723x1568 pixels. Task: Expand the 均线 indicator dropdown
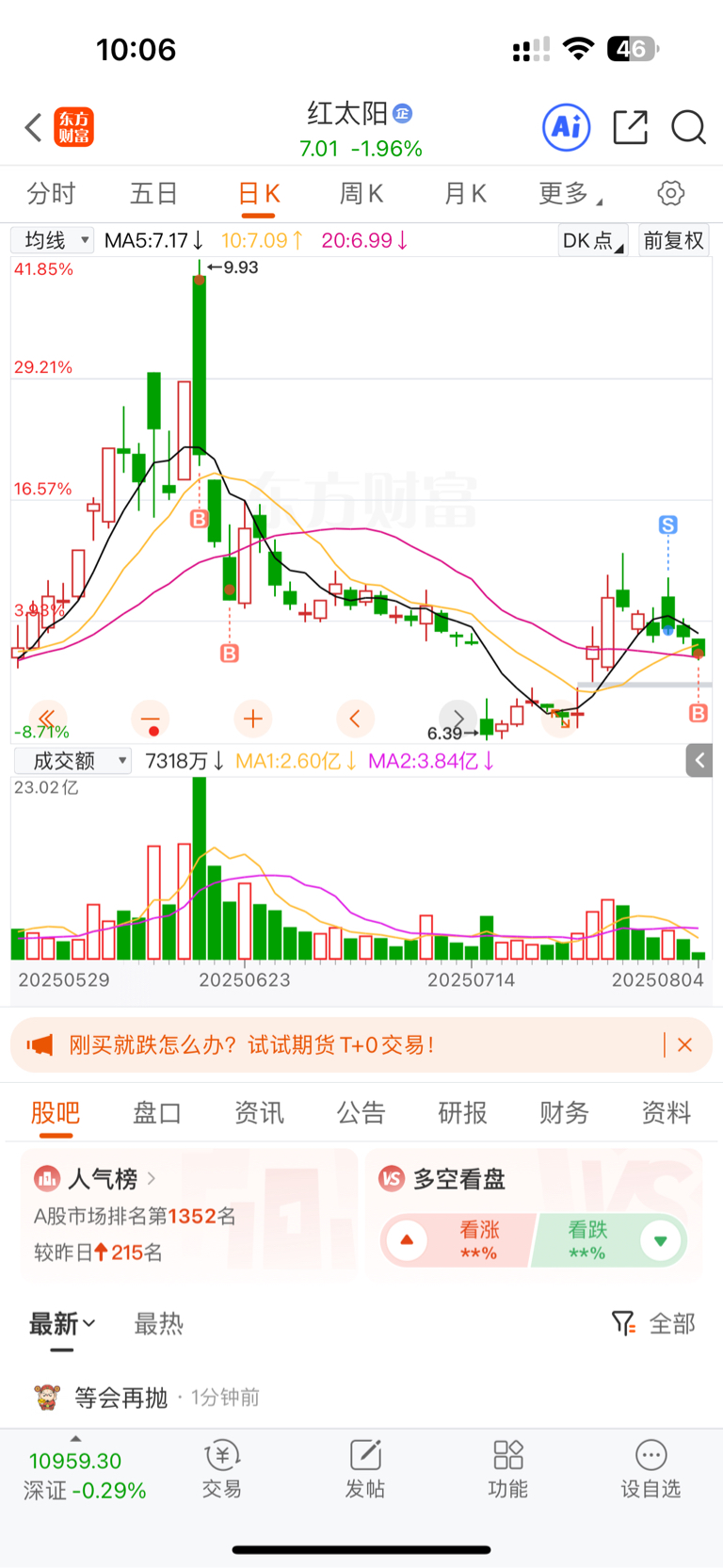pos(53,240)
